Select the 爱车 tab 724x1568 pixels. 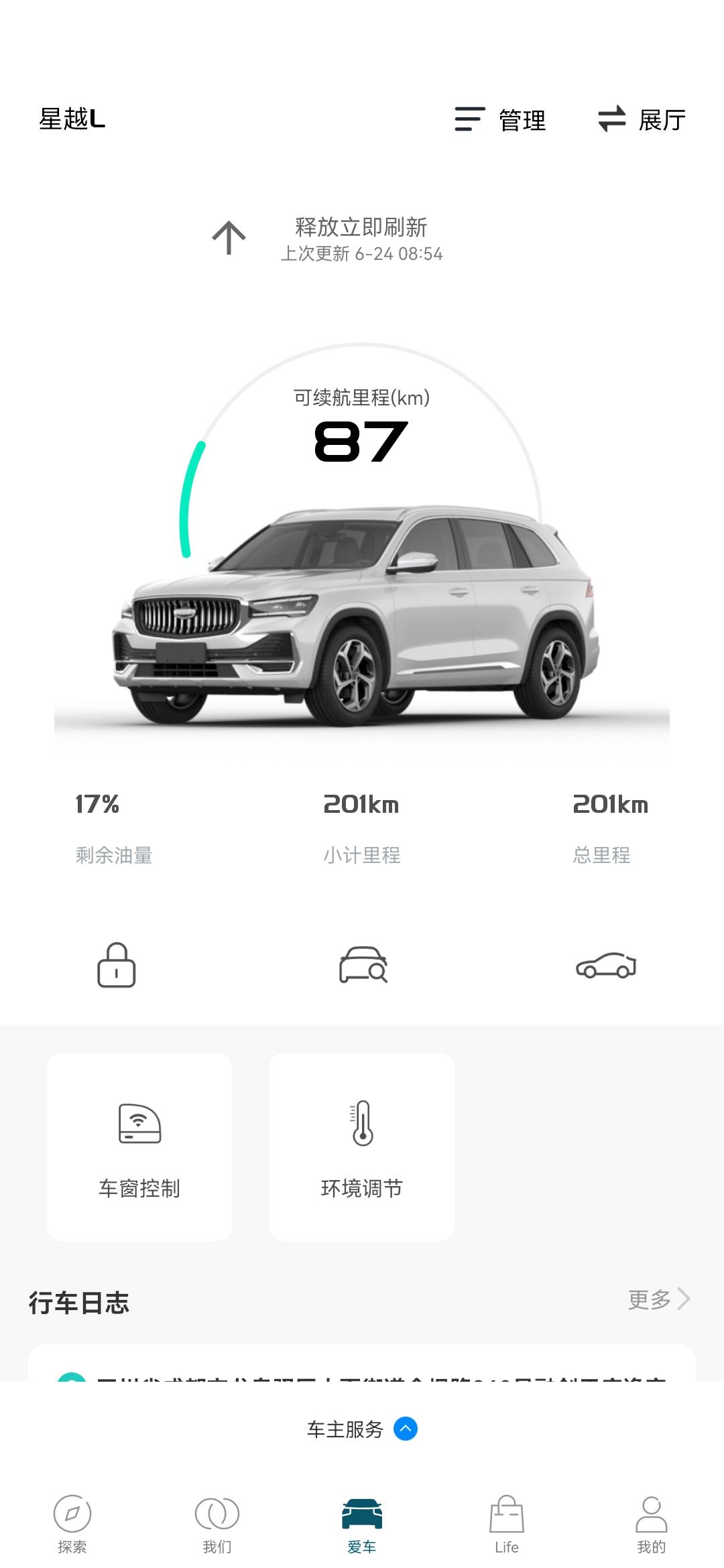[362, 1524]
